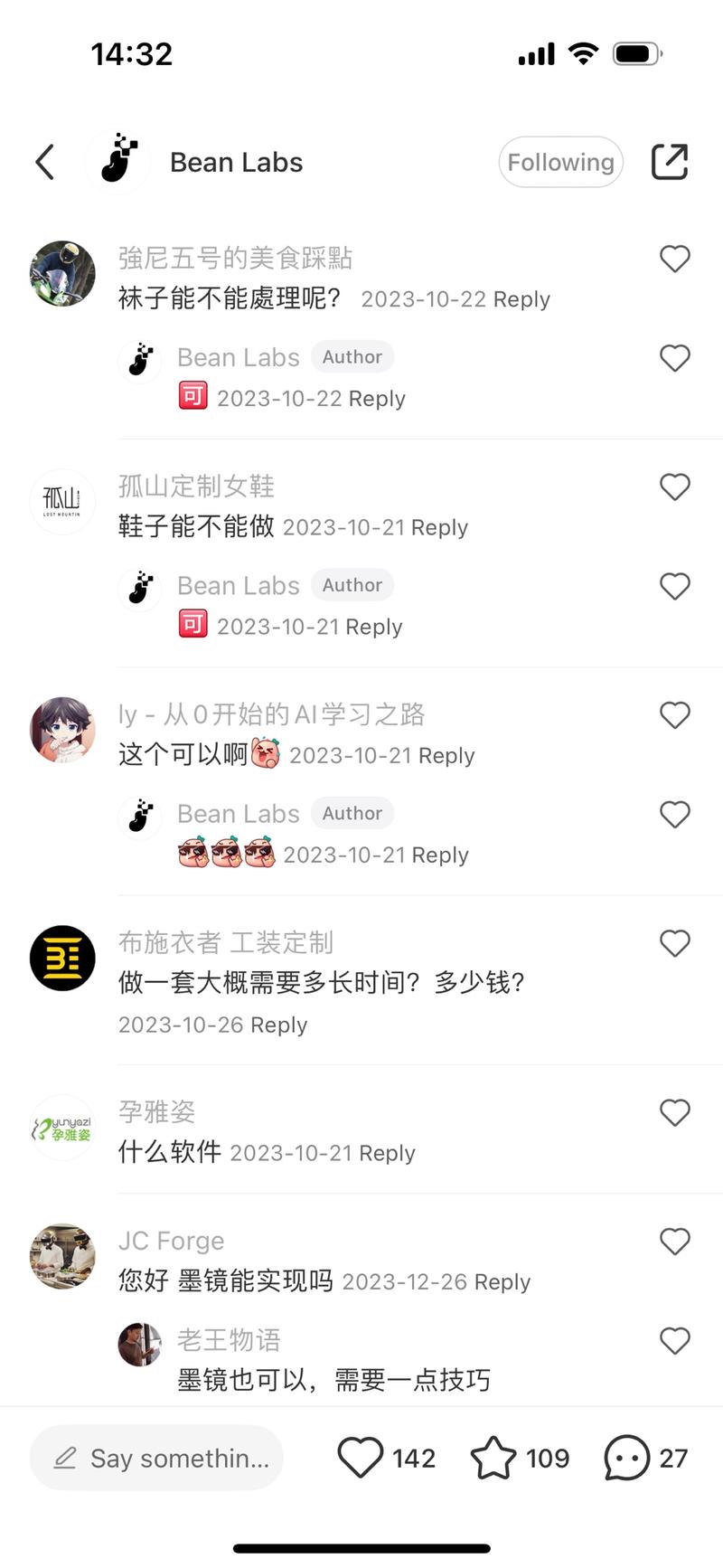Tap Bean Labs Author reply under socks question
723x1568 pixels.
[x=238, y=357]
